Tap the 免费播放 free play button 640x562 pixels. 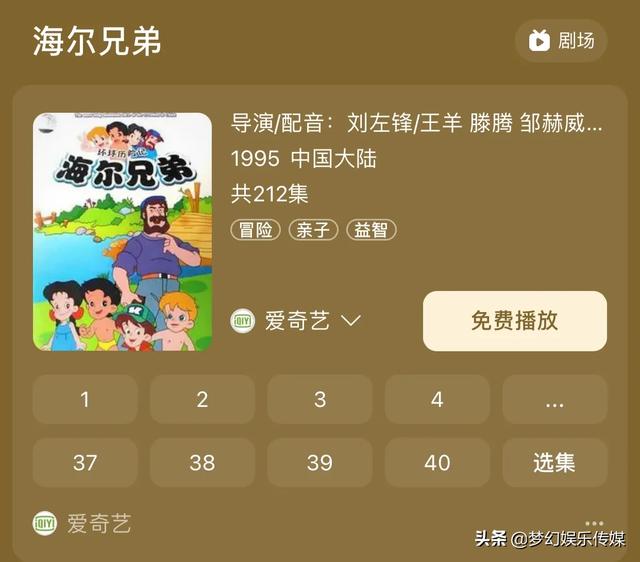[514, 321]
